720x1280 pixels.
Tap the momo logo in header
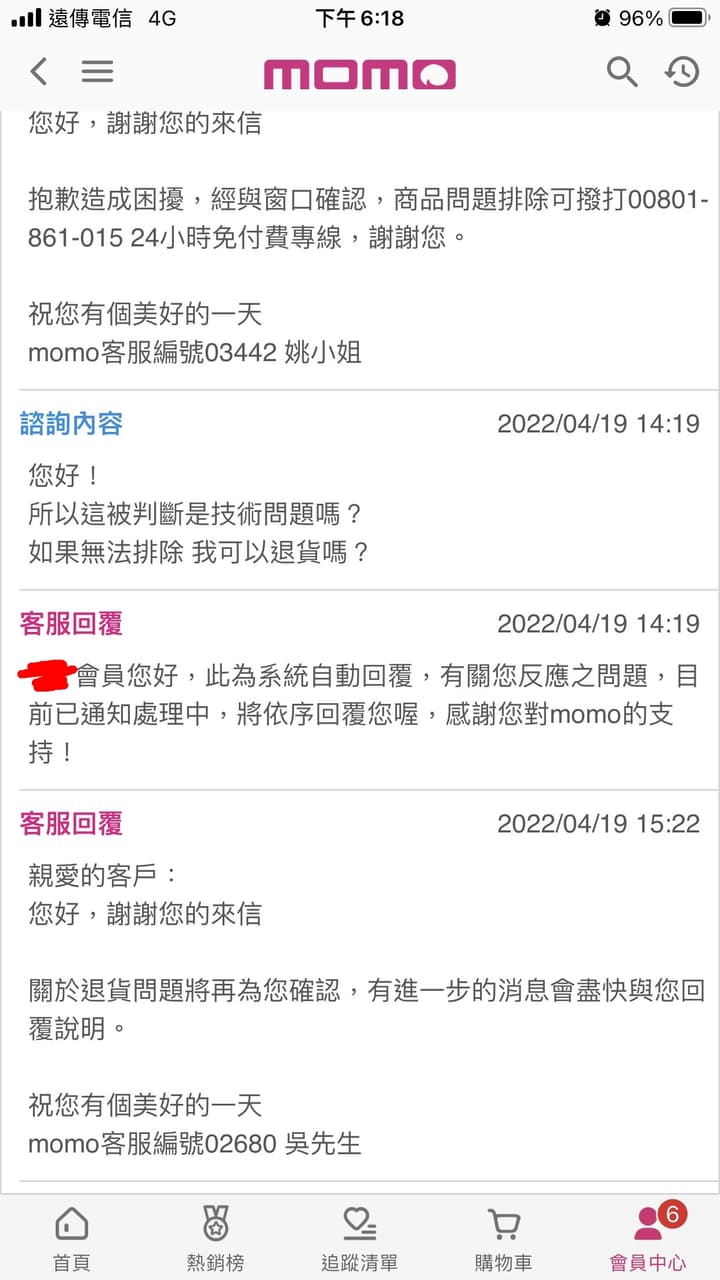click(x=360, y=74)
